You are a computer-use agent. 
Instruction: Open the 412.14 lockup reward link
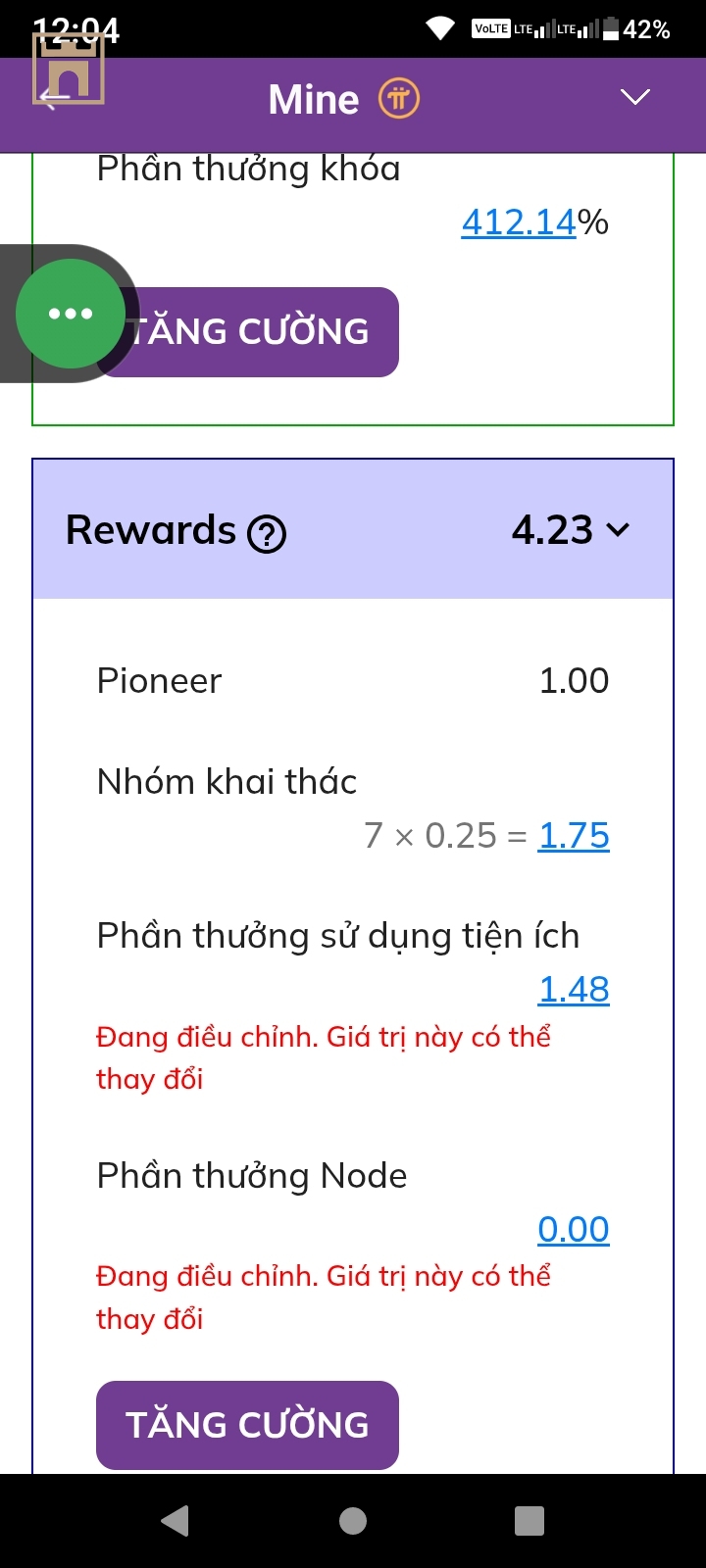519,222
